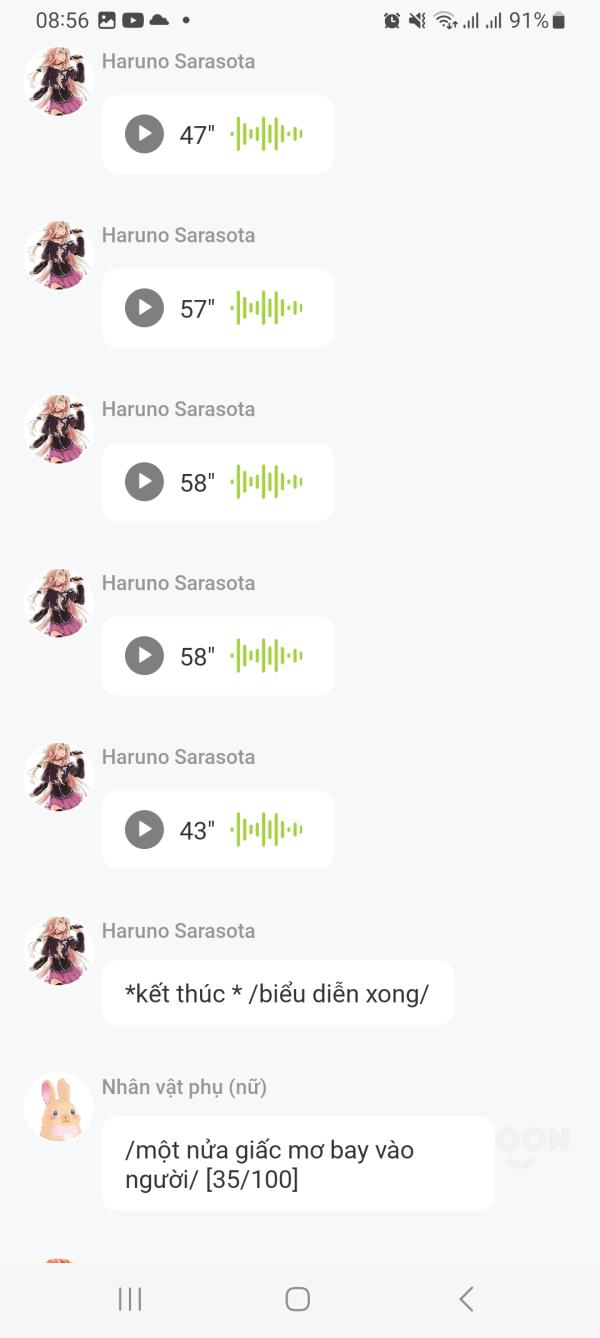Open the recent apps view
The height and width of the screenshot is (1338, 600).
[x=130, y=1299]
